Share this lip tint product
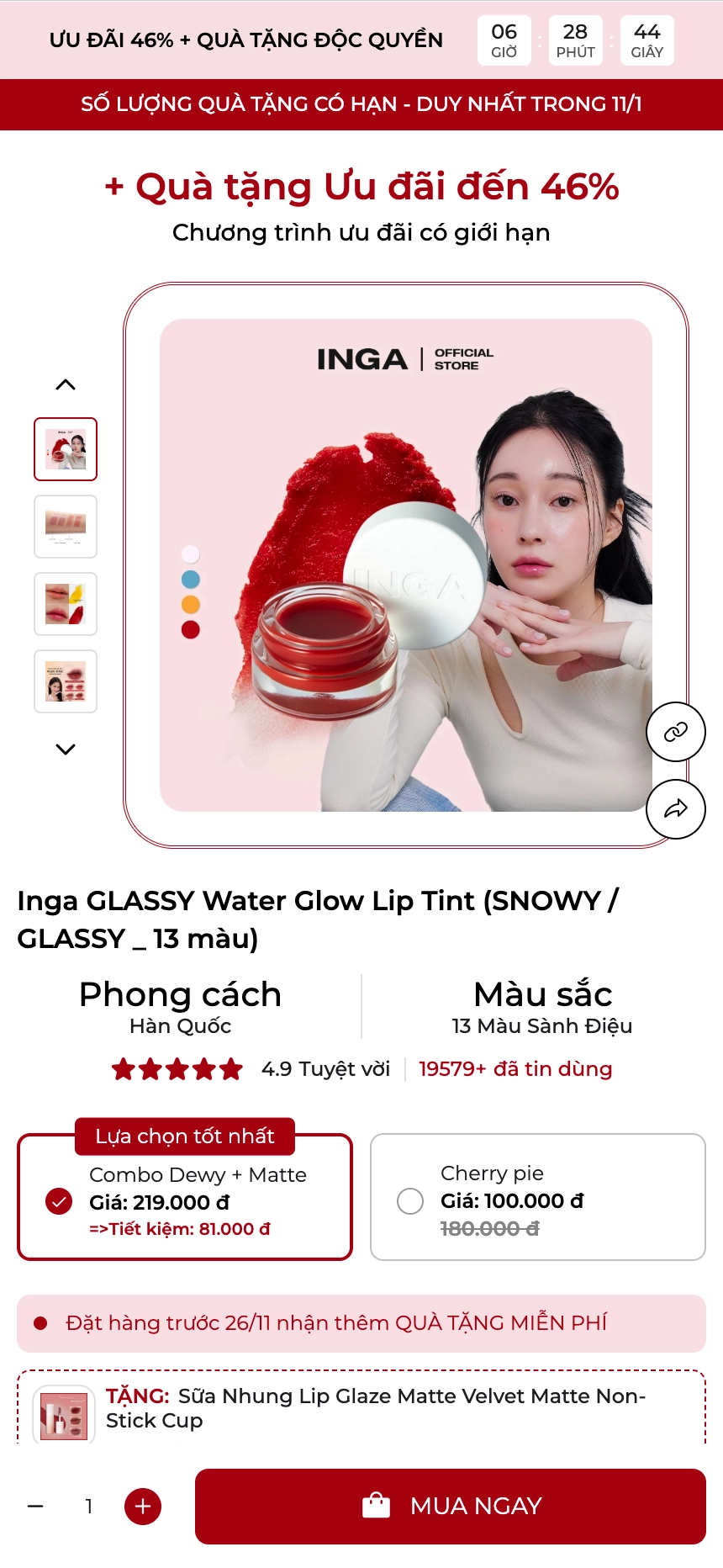The image size is (723, 1568). (675, 809)
